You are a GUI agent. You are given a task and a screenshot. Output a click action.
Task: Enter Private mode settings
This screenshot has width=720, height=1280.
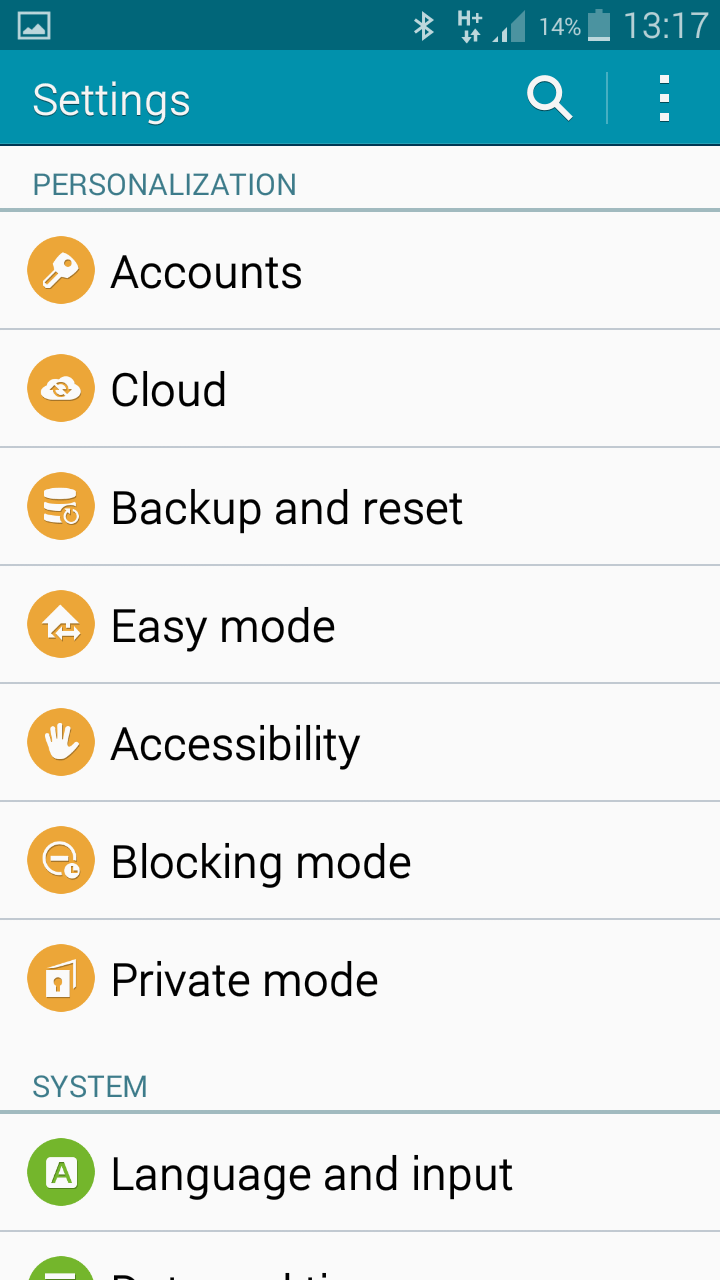(244, 980)
